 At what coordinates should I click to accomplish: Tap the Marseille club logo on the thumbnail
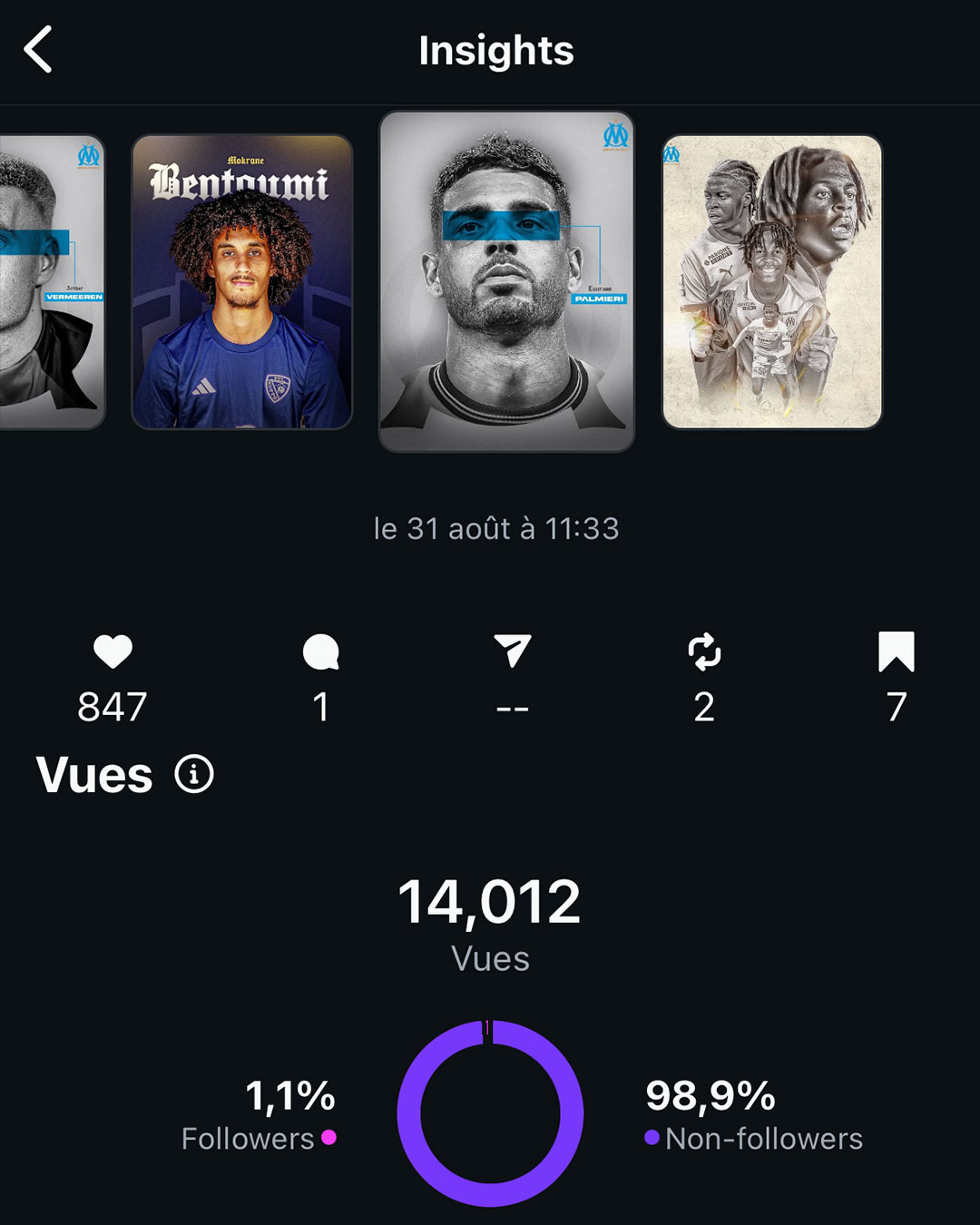[x=616, y=136]
